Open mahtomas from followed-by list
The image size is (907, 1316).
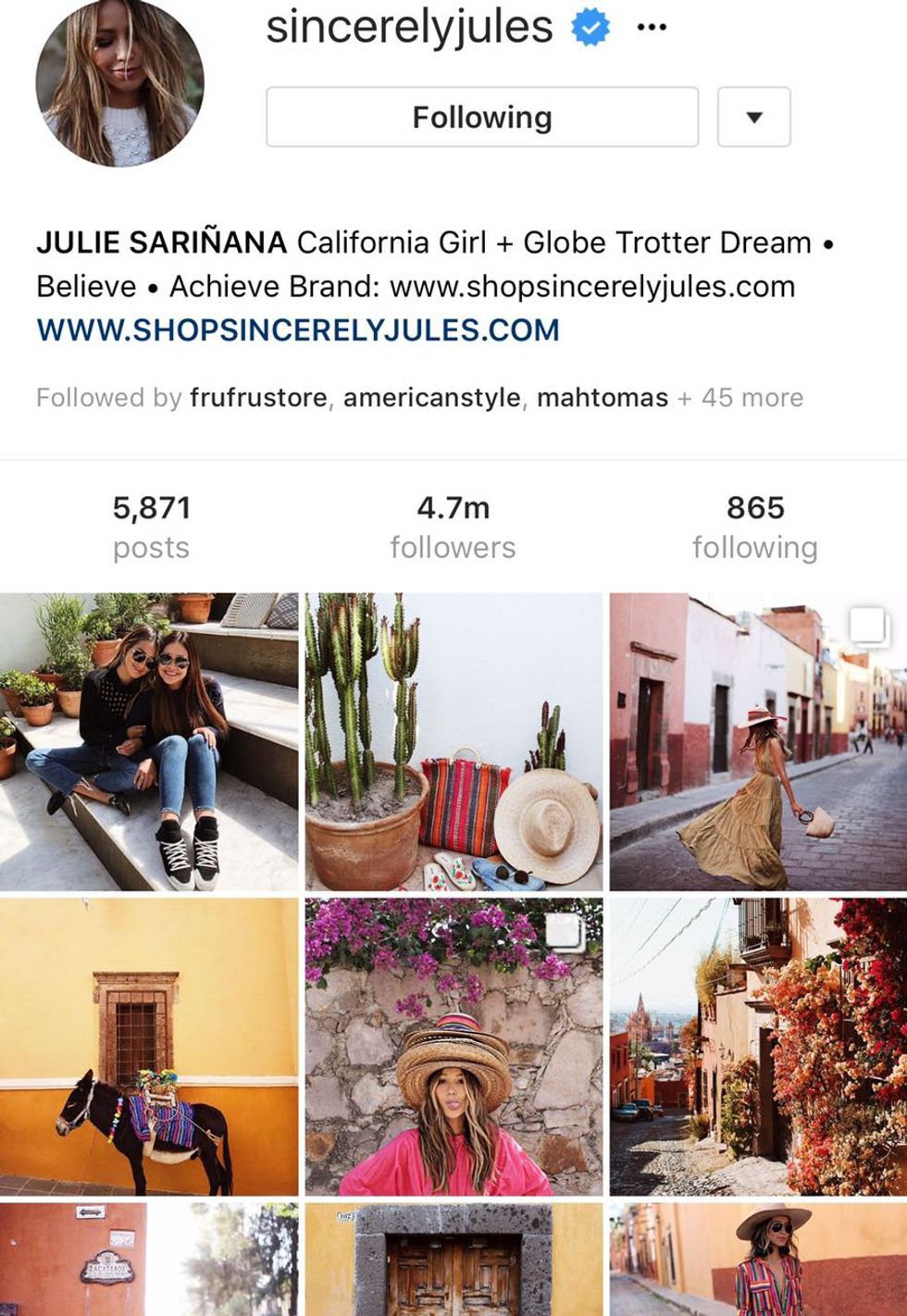tap(602, 398)
